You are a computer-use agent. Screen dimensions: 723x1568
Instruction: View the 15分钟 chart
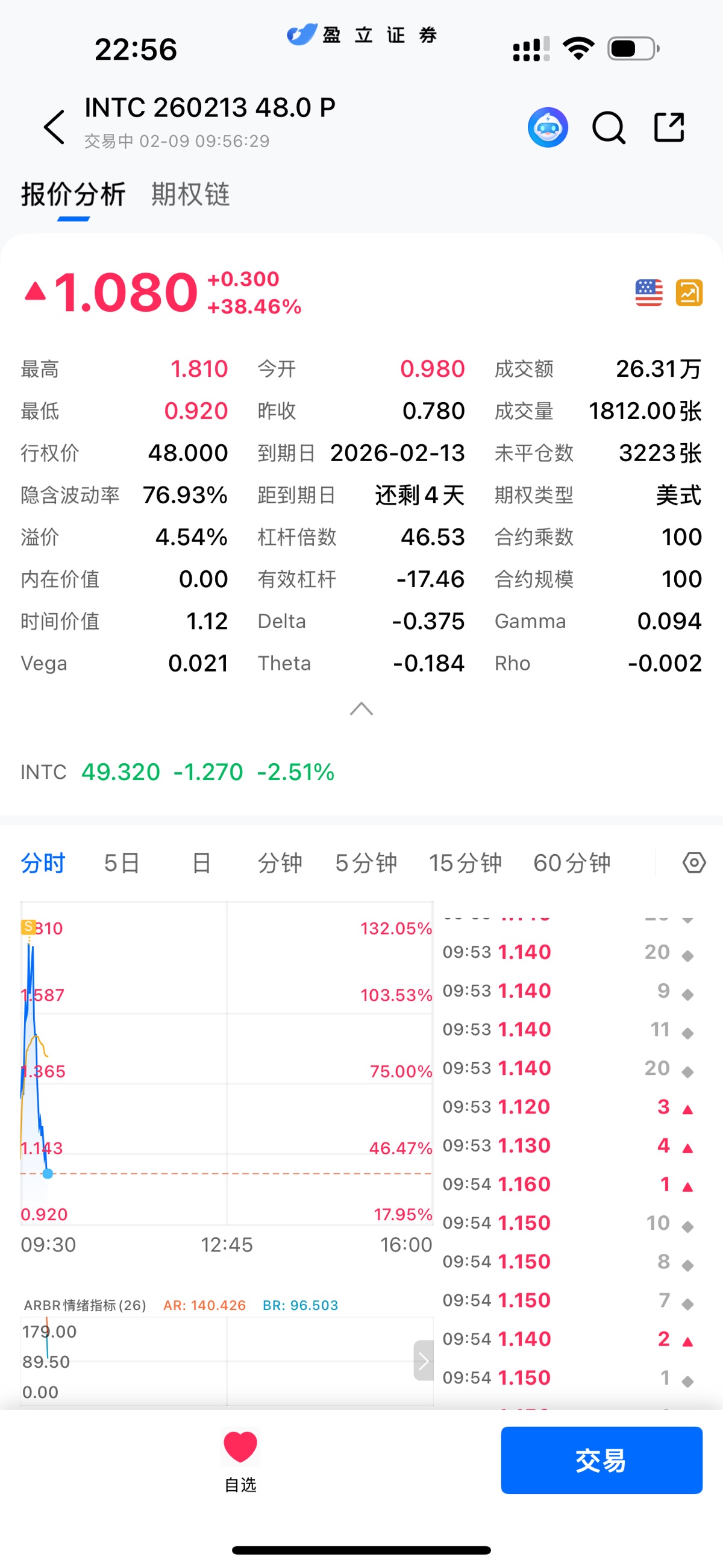coord(465,863)
